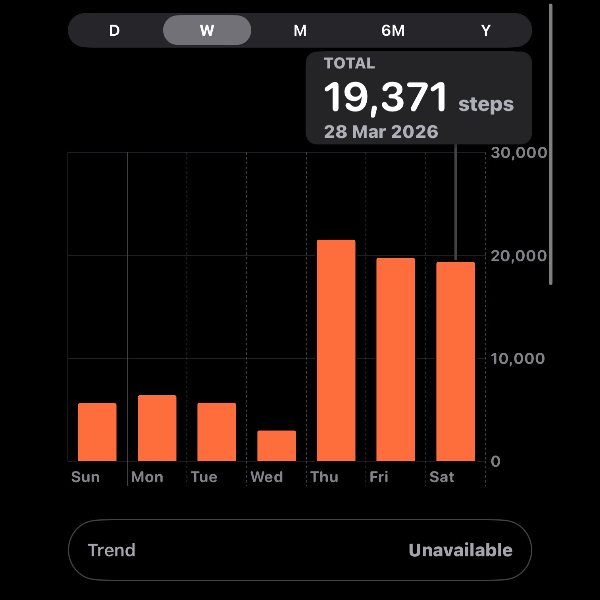
Task: Tap the Tue steps bar
Action: click(x=216, y=432)
